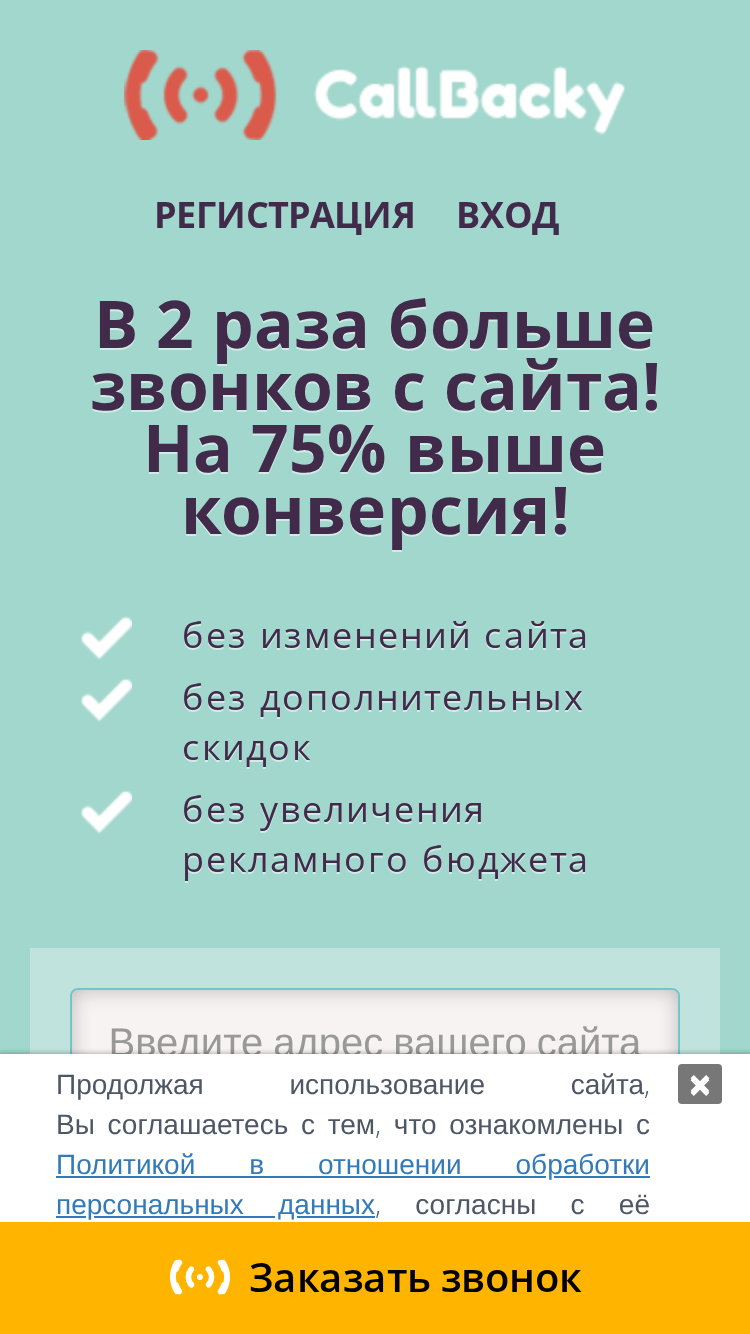Open the CallBacky logo homepage
Screen dimensions: 750x1334
(x=375, y=95)
